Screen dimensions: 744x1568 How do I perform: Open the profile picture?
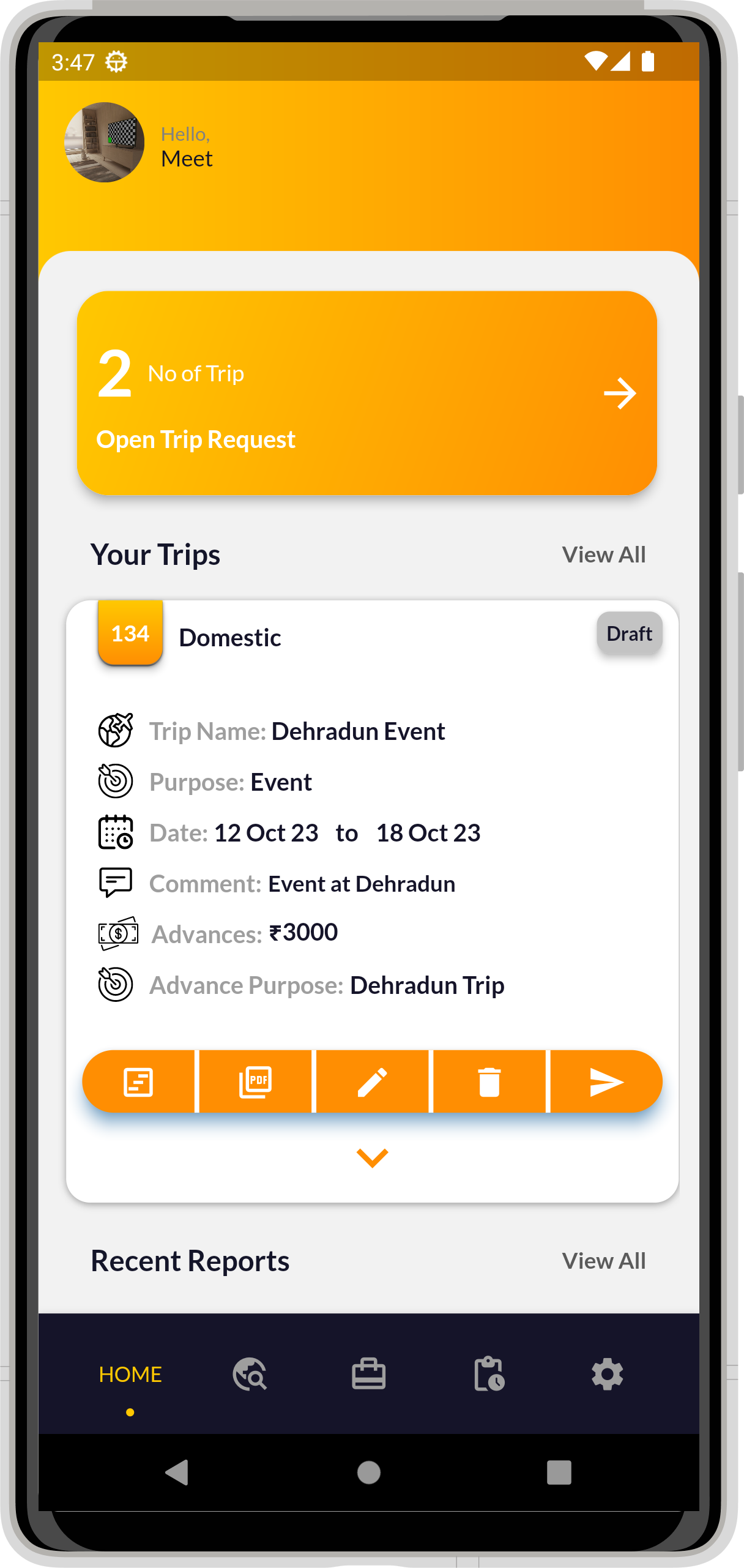pyautogui.click(x=105, y=143)
